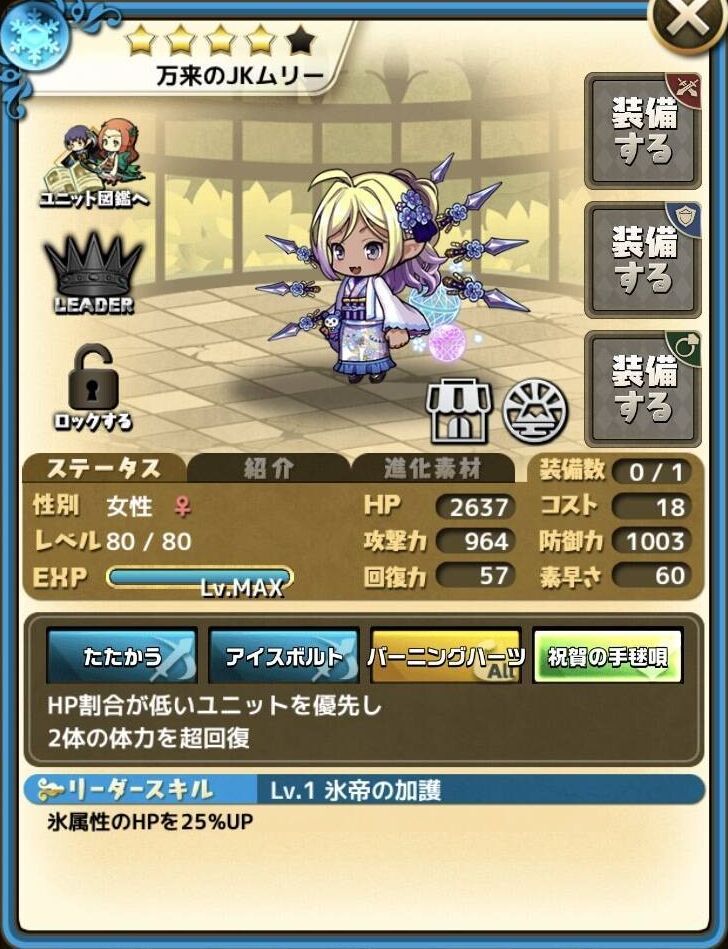Screen dimensions: 728x949
Task: Tap the accessory 装備する equip slot
Action: point(643,388)
